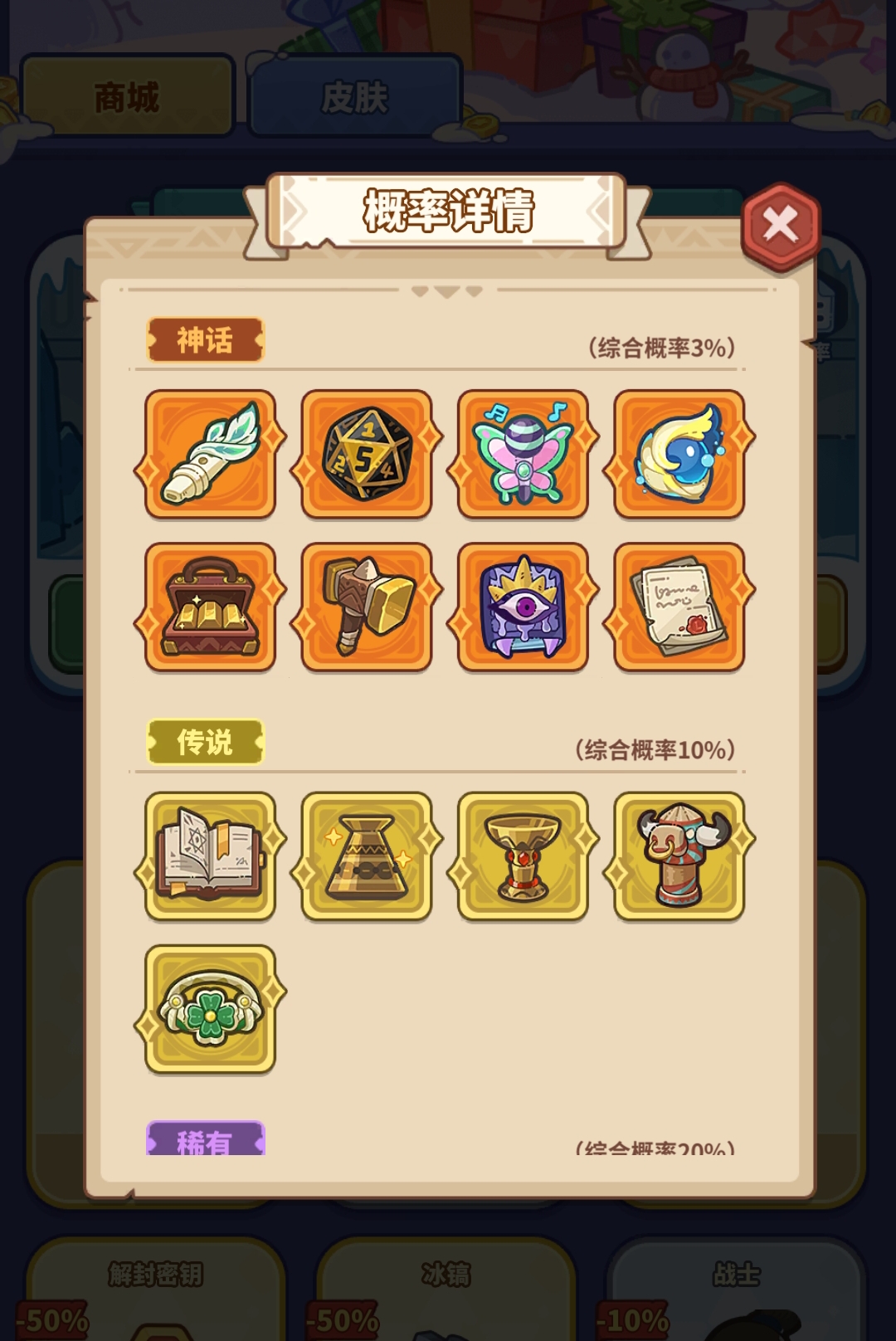Open the butterfly microphone mythic item

click(x=523, y=454)
